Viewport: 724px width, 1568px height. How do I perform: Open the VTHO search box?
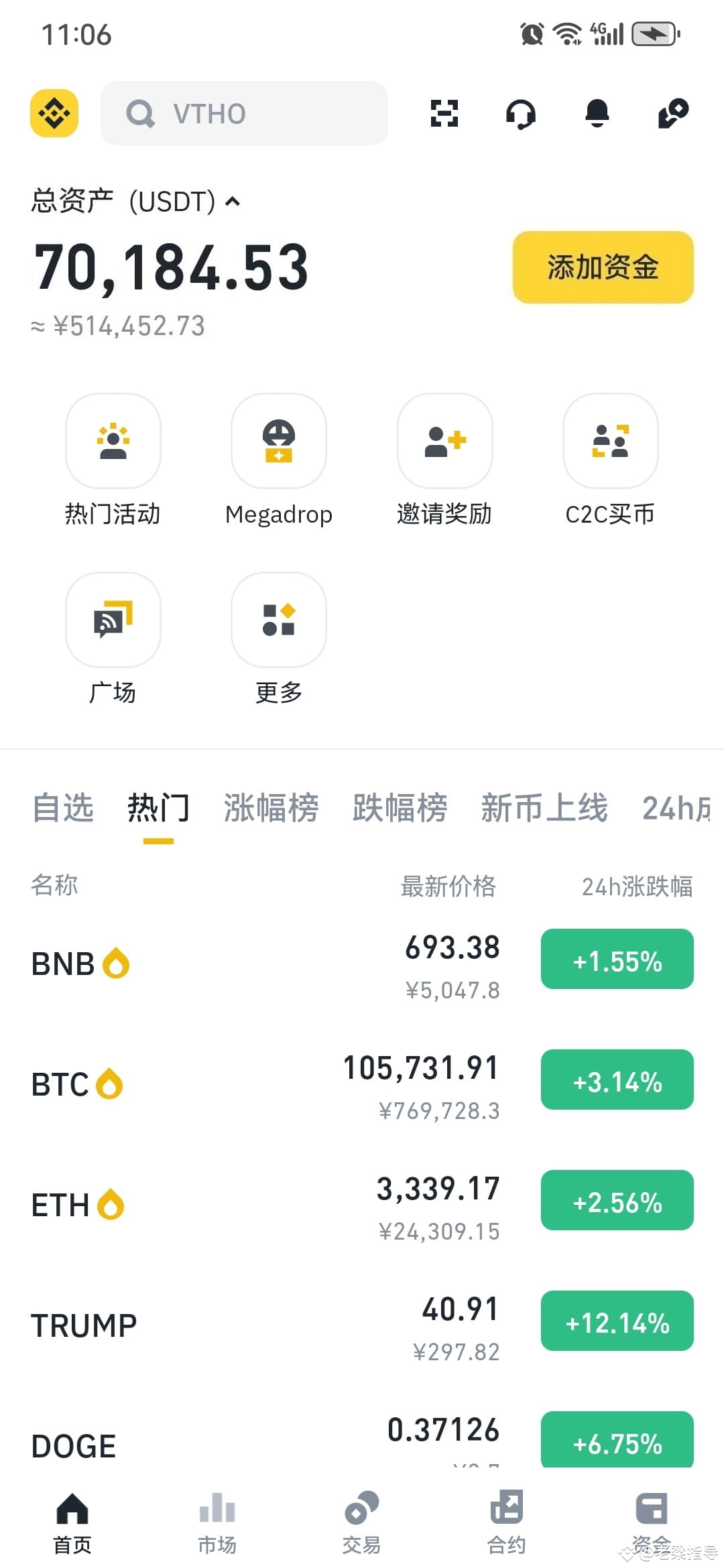pos(244,113)
